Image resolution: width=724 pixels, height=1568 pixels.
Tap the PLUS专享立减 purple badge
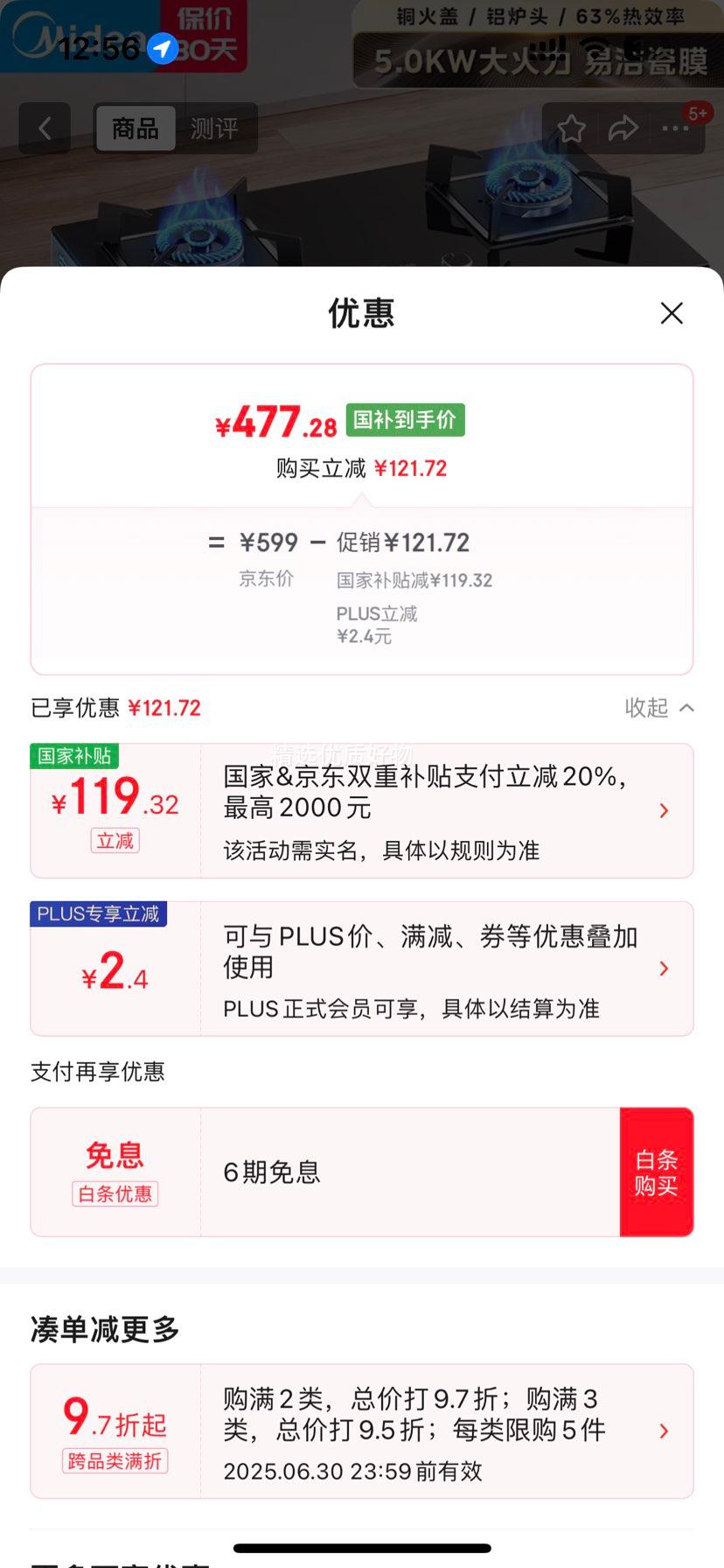(99, 913)
